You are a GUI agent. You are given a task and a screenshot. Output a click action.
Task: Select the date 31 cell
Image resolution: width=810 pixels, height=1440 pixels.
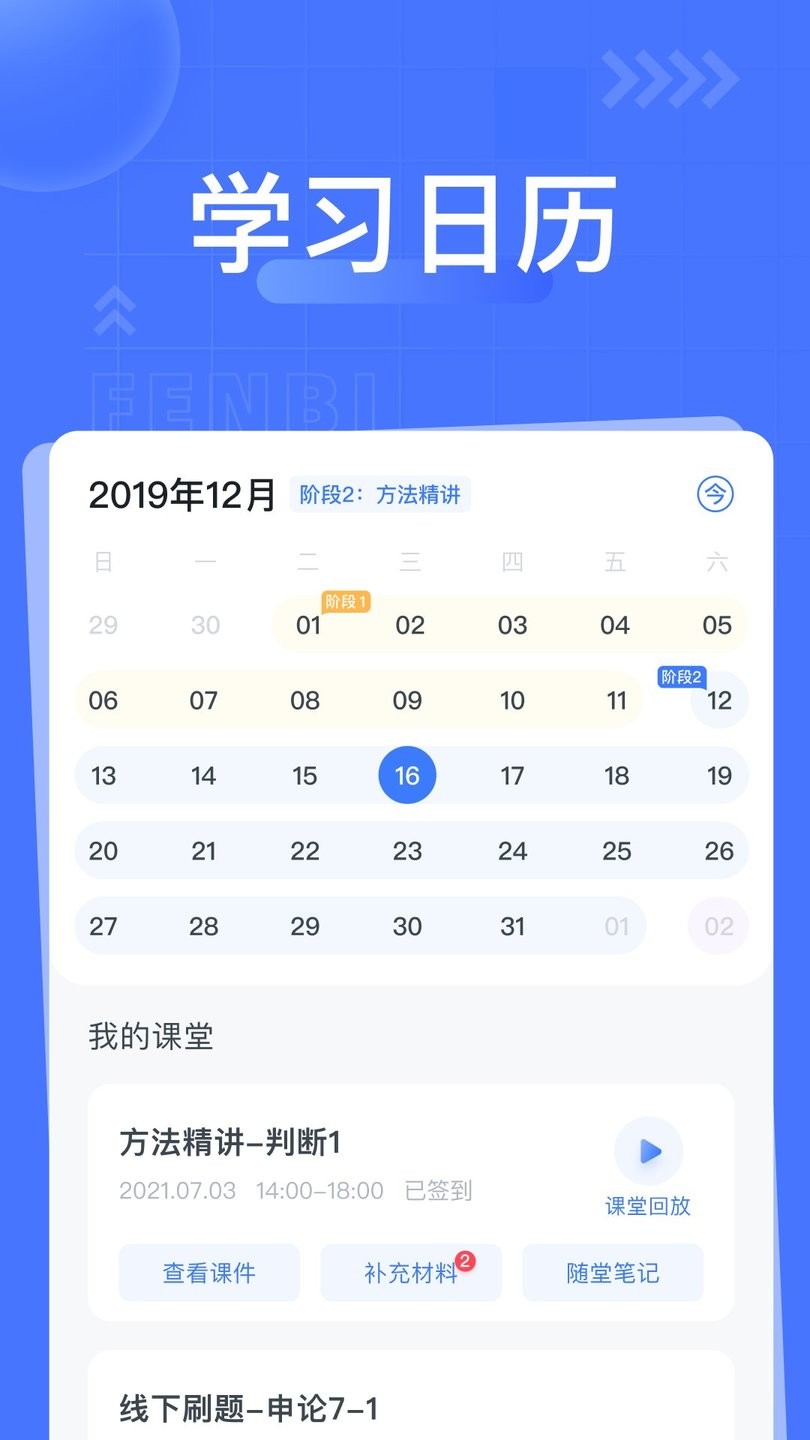point(513,926)
